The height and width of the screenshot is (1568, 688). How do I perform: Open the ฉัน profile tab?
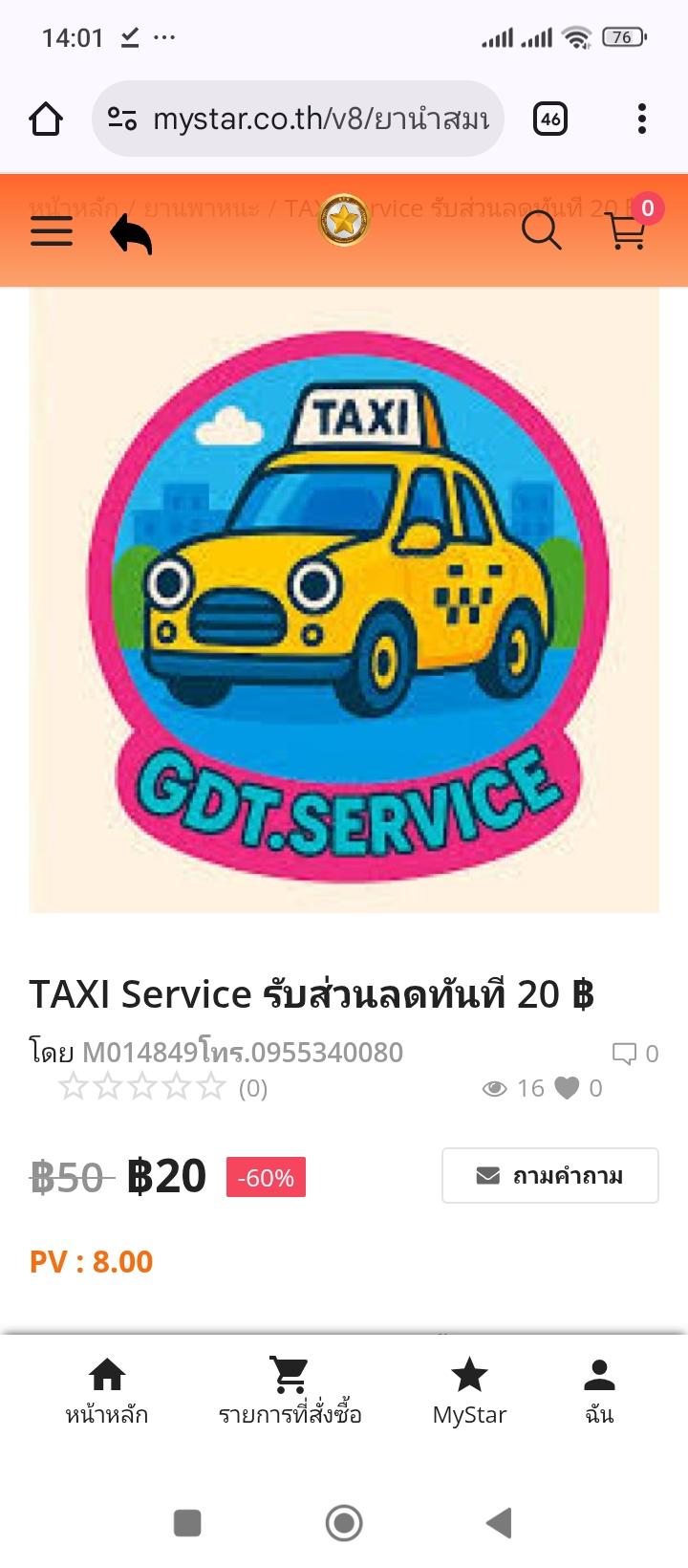[599, 1392]
